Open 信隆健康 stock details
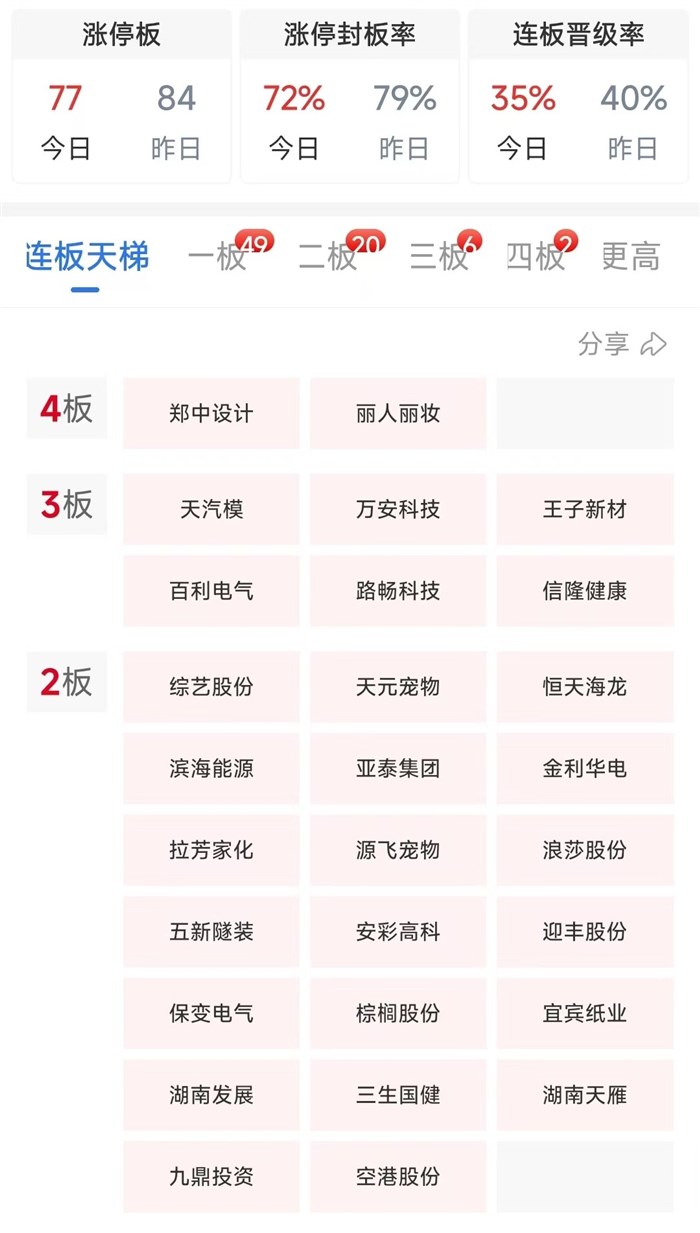Screen dimensions: 700x1233 click(x=585, y=591)
